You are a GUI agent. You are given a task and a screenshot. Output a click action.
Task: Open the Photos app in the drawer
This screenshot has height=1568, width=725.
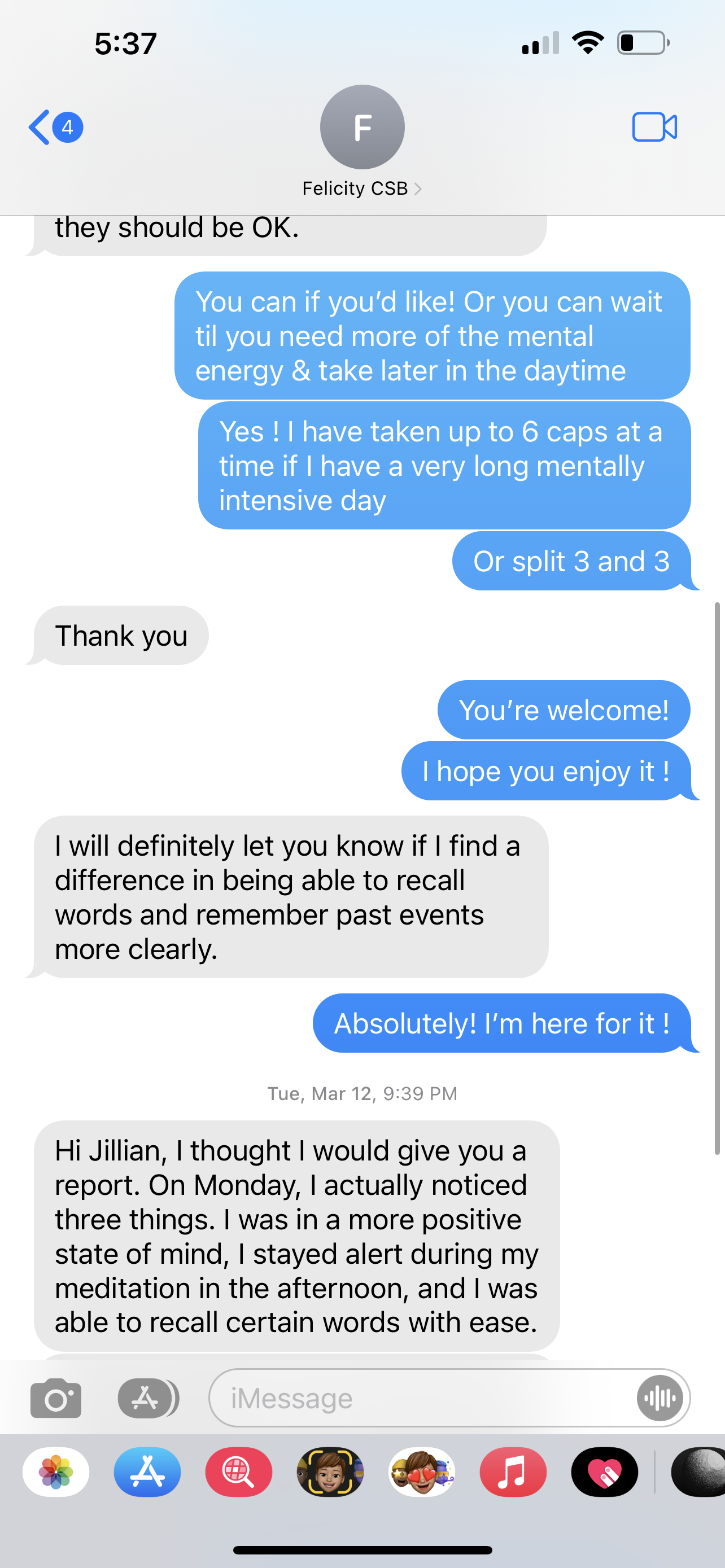point(56,1471)
